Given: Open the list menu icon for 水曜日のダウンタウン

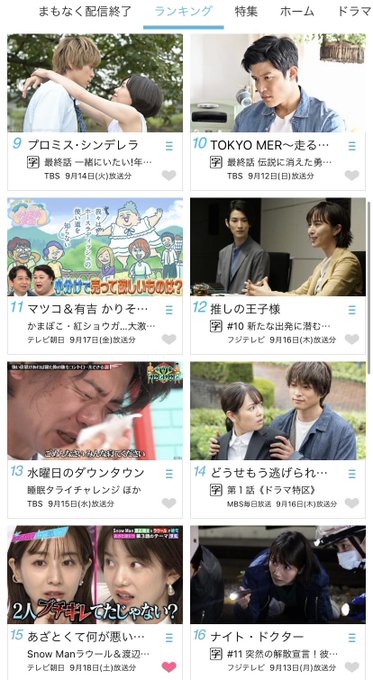Looking at the screenshot, I should coord(169,474).
